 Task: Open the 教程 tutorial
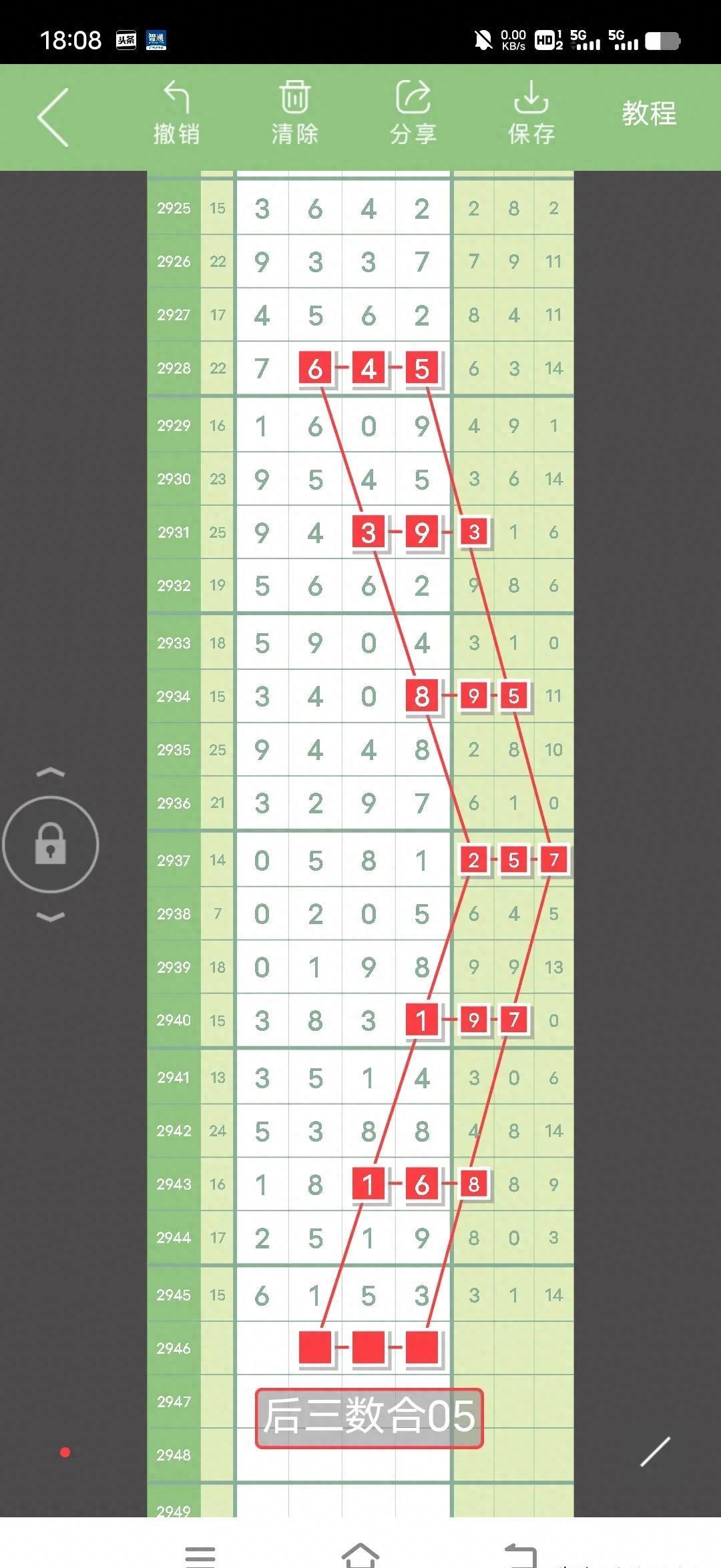pyautogui.click(x=649, y=113)
